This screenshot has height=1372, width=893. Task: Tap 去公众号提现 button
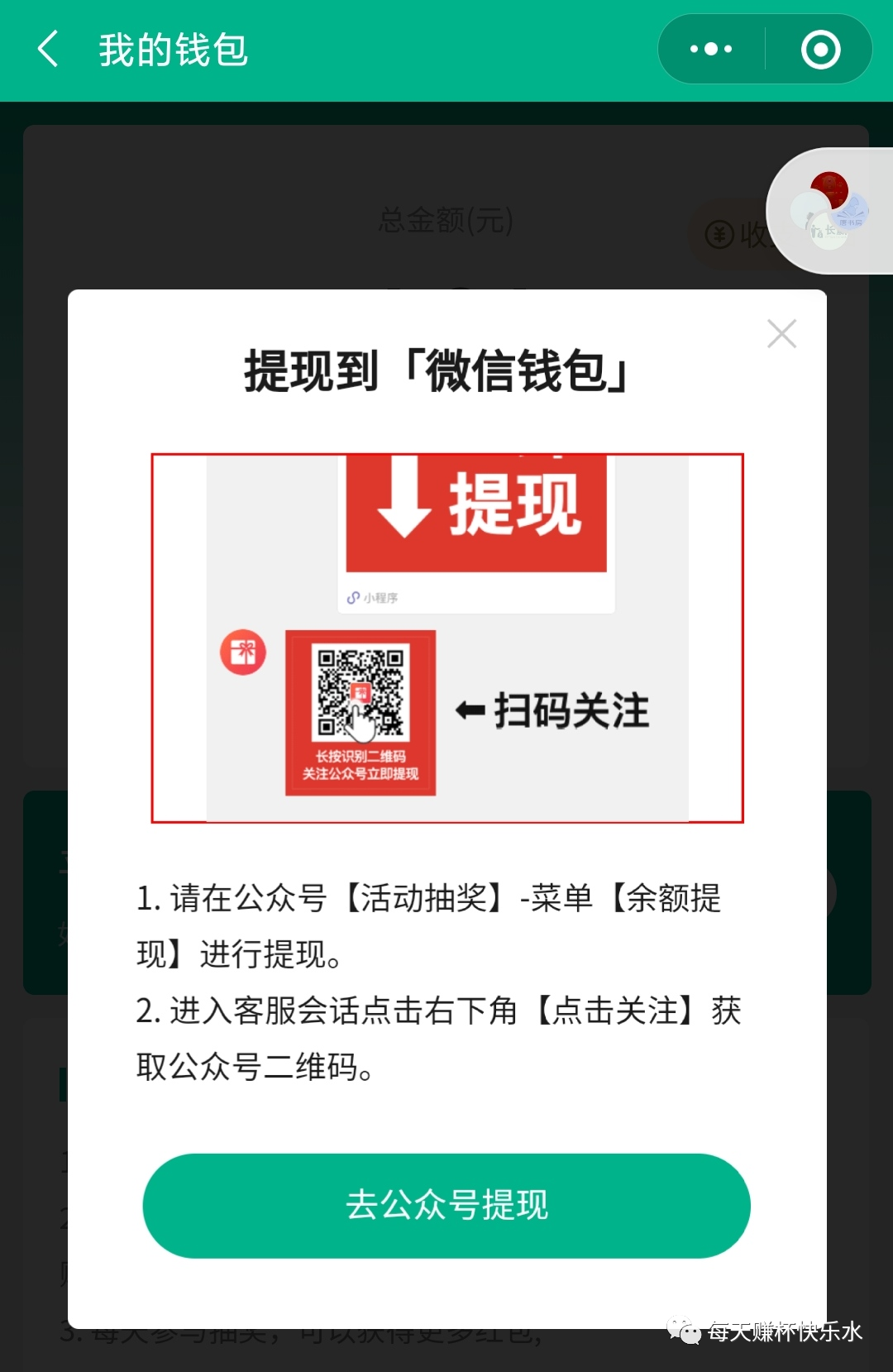[x=446, y=1205]
